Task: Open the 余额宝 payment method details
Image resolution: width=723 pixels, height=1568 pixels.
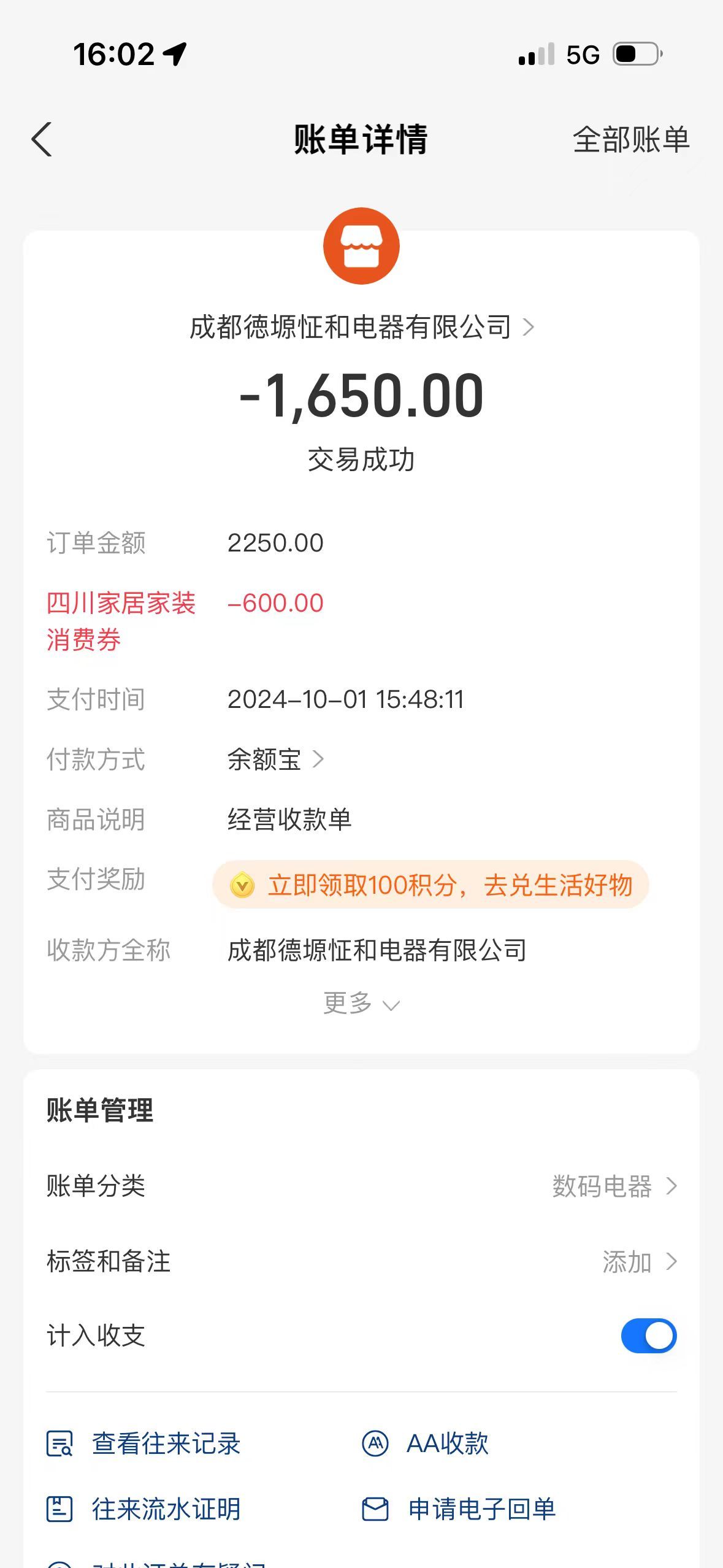Action: (275, 759)
